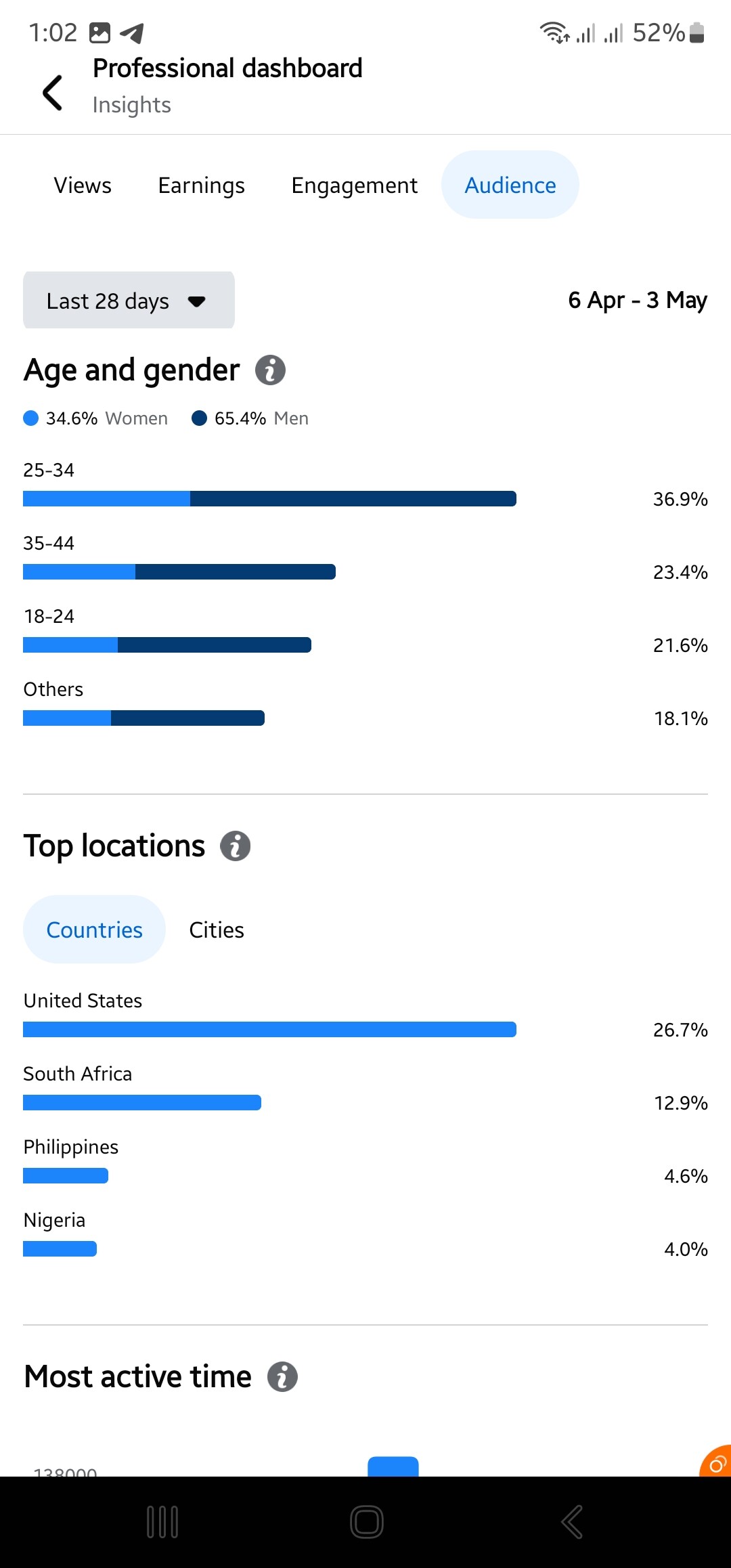
Task: Tap the Audience tab
Action: click(510, 185)
